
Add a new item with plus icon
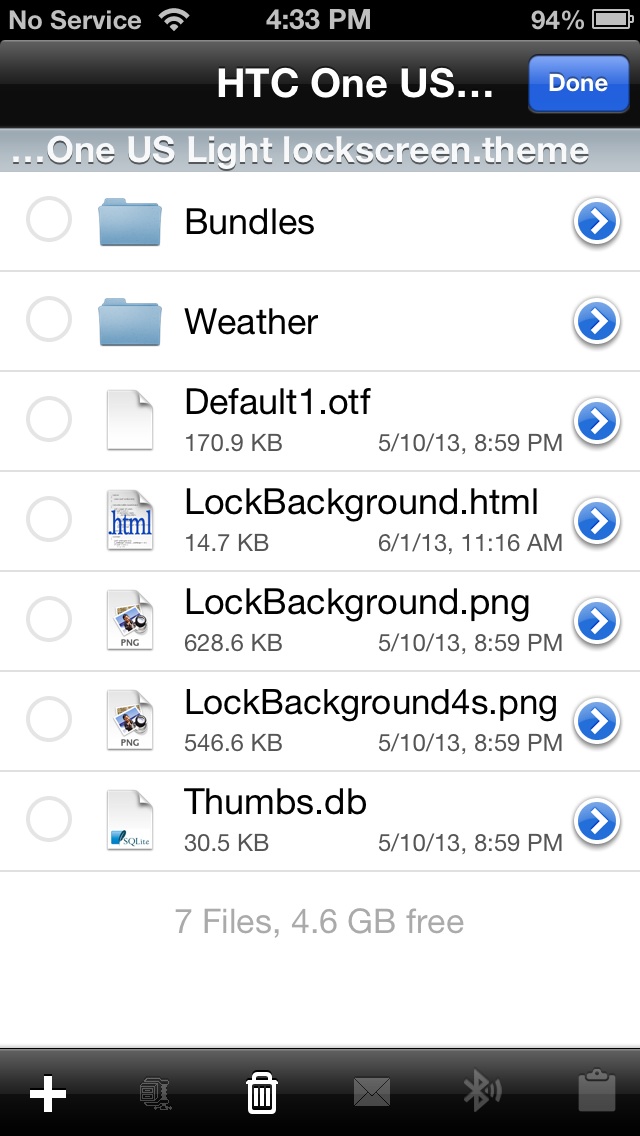click(x=48, y=1093)
